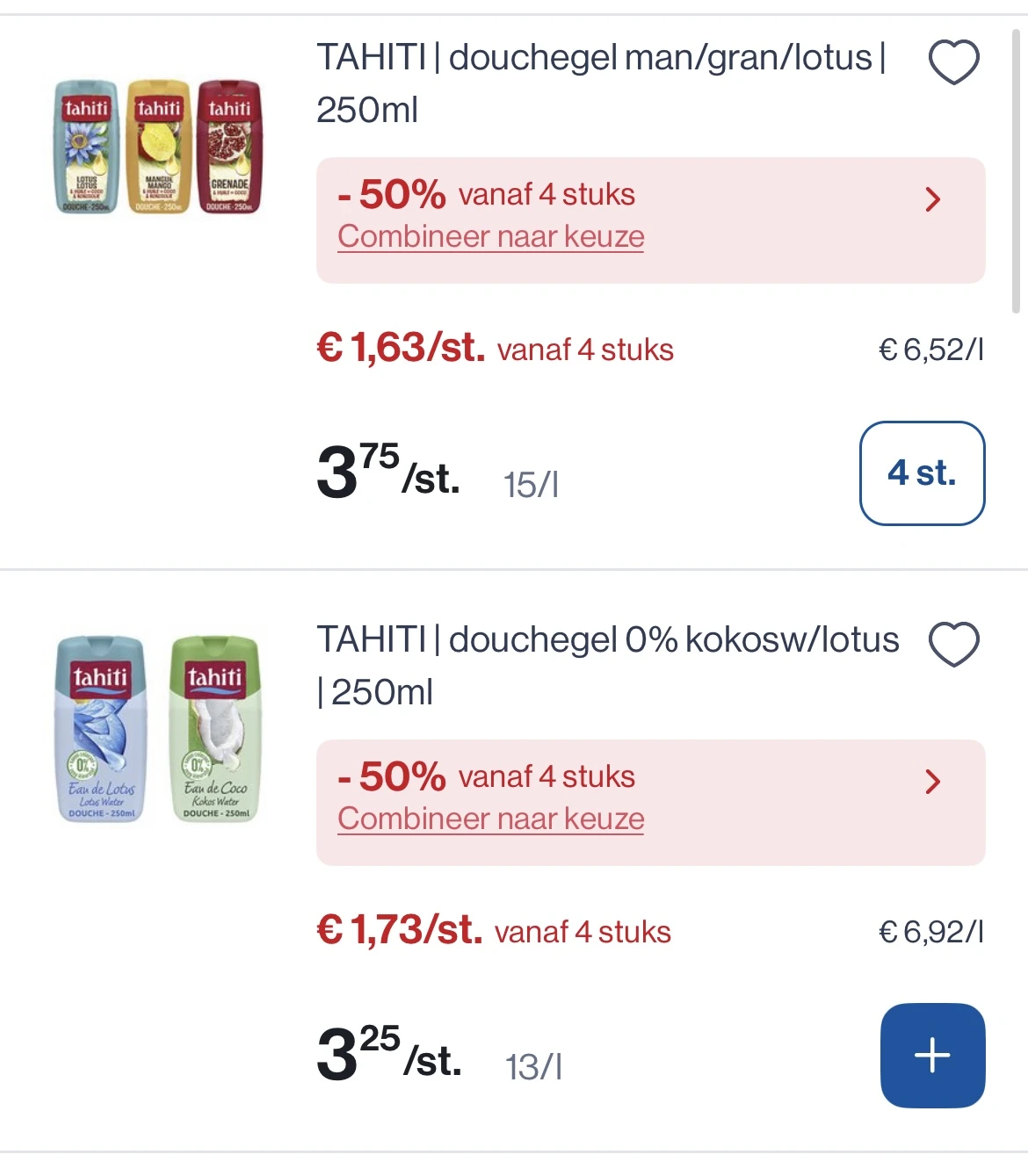Open Combineer naar keuze for kokosw/lotus
Image resolution: width=1028 pixels, height=1176 pixels.
coord(490,818)
